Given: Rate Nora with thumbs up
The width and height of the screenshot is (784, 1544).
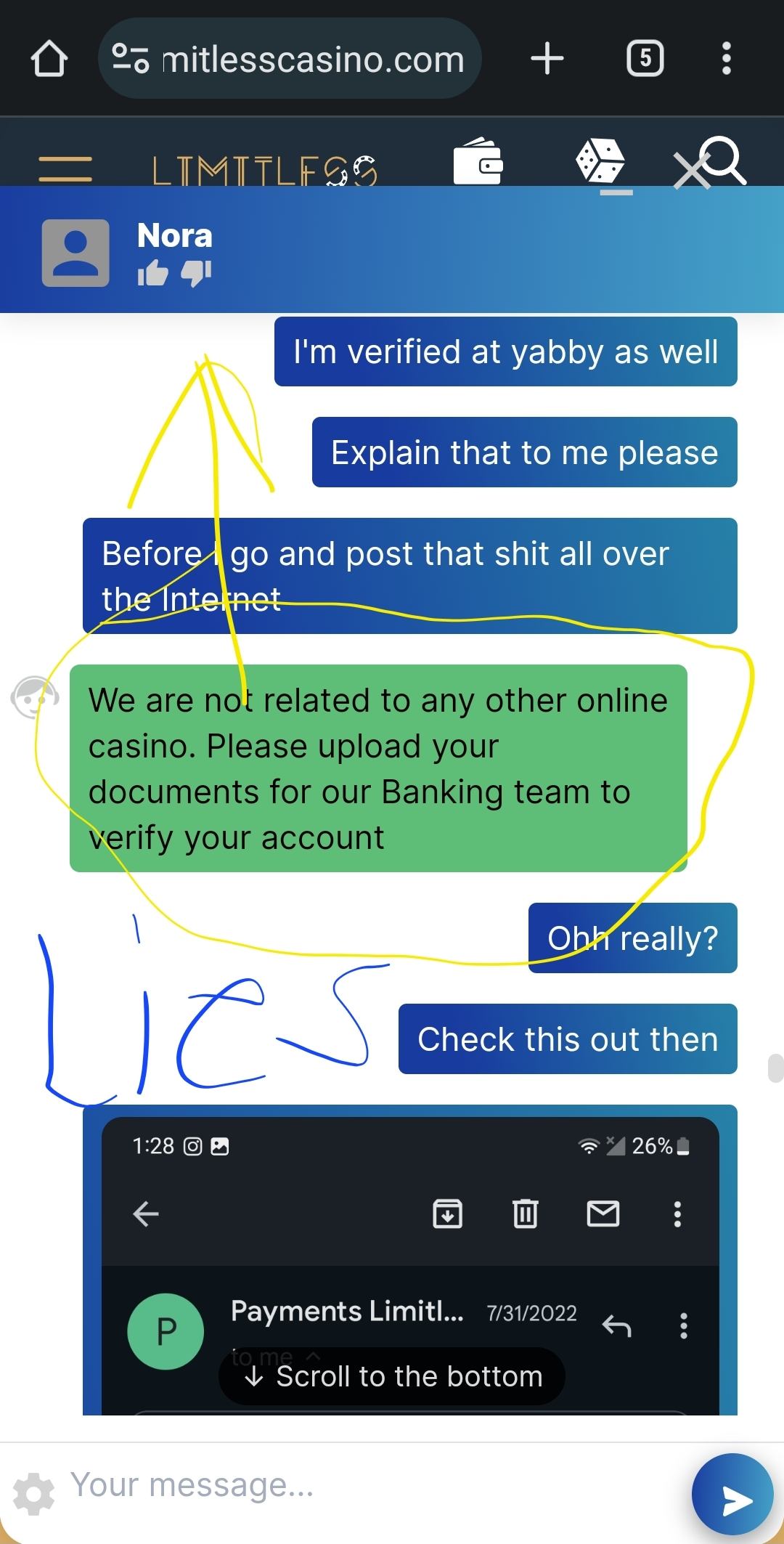Looking at the screenshot, I should pos(152,274).
